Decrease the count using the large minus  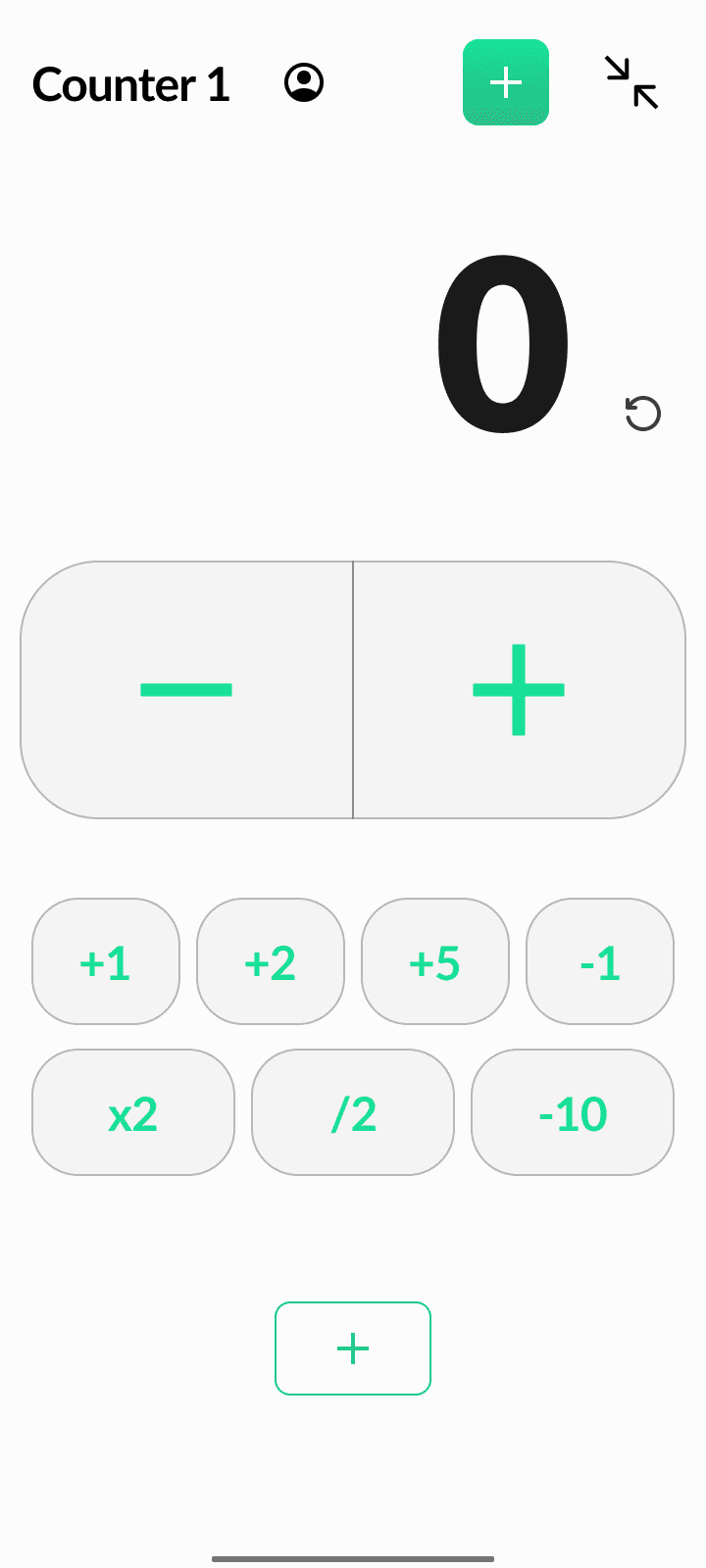click(186, 690)
